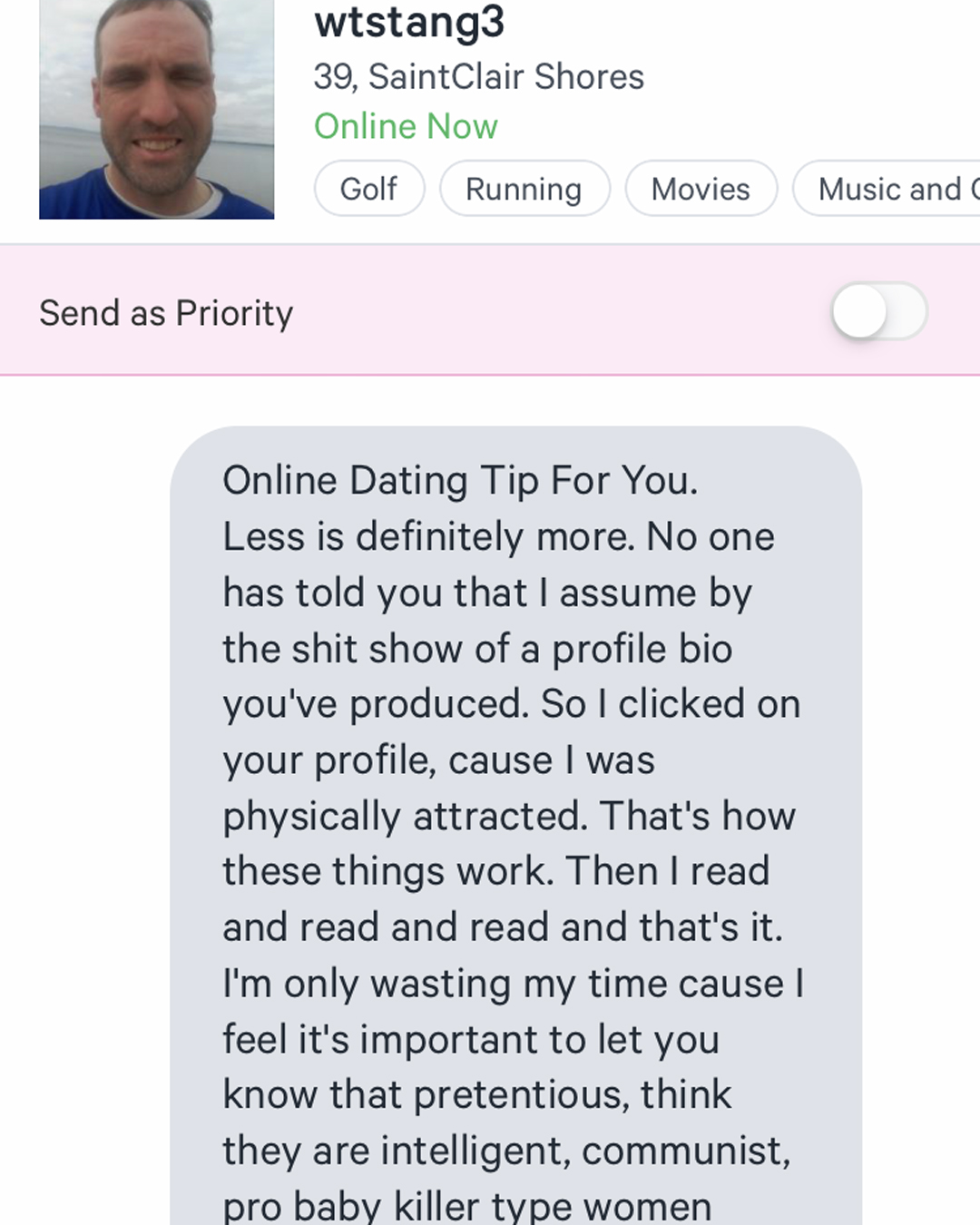Enable Send as Priority switch
Screen dimensions: 980x1225
[878, 312]
